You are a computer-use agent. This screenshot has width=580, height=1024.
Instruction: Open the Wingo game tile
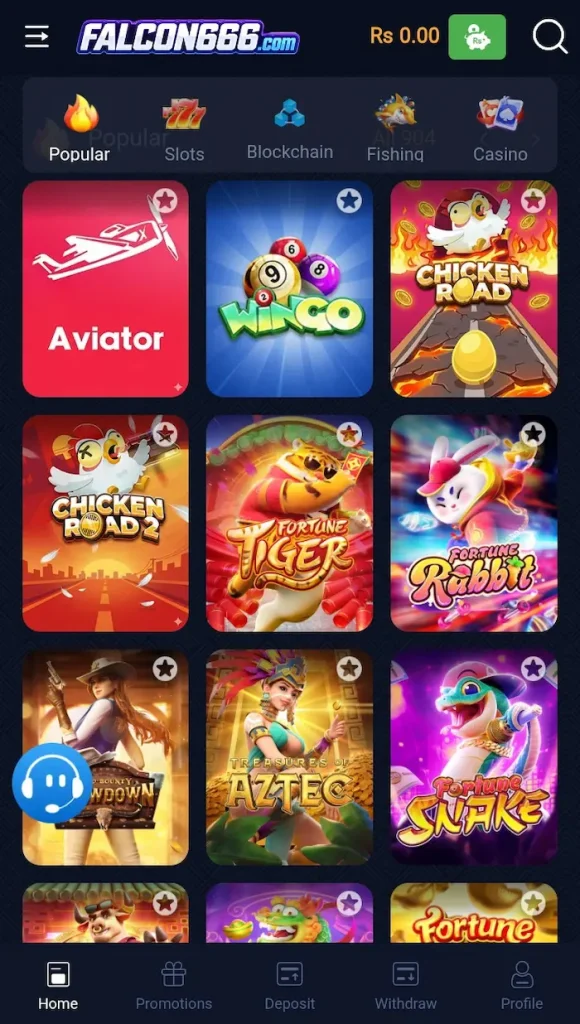pos(289,289)
